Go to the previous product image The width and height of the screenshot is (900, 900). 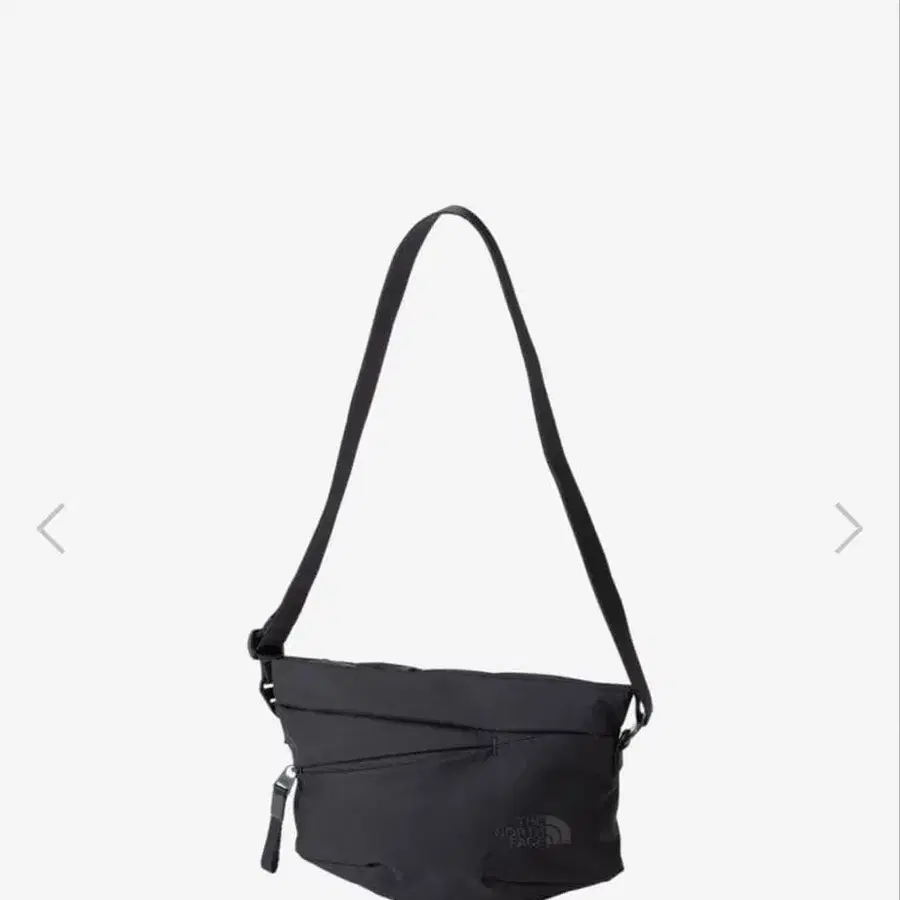(51, 528)
